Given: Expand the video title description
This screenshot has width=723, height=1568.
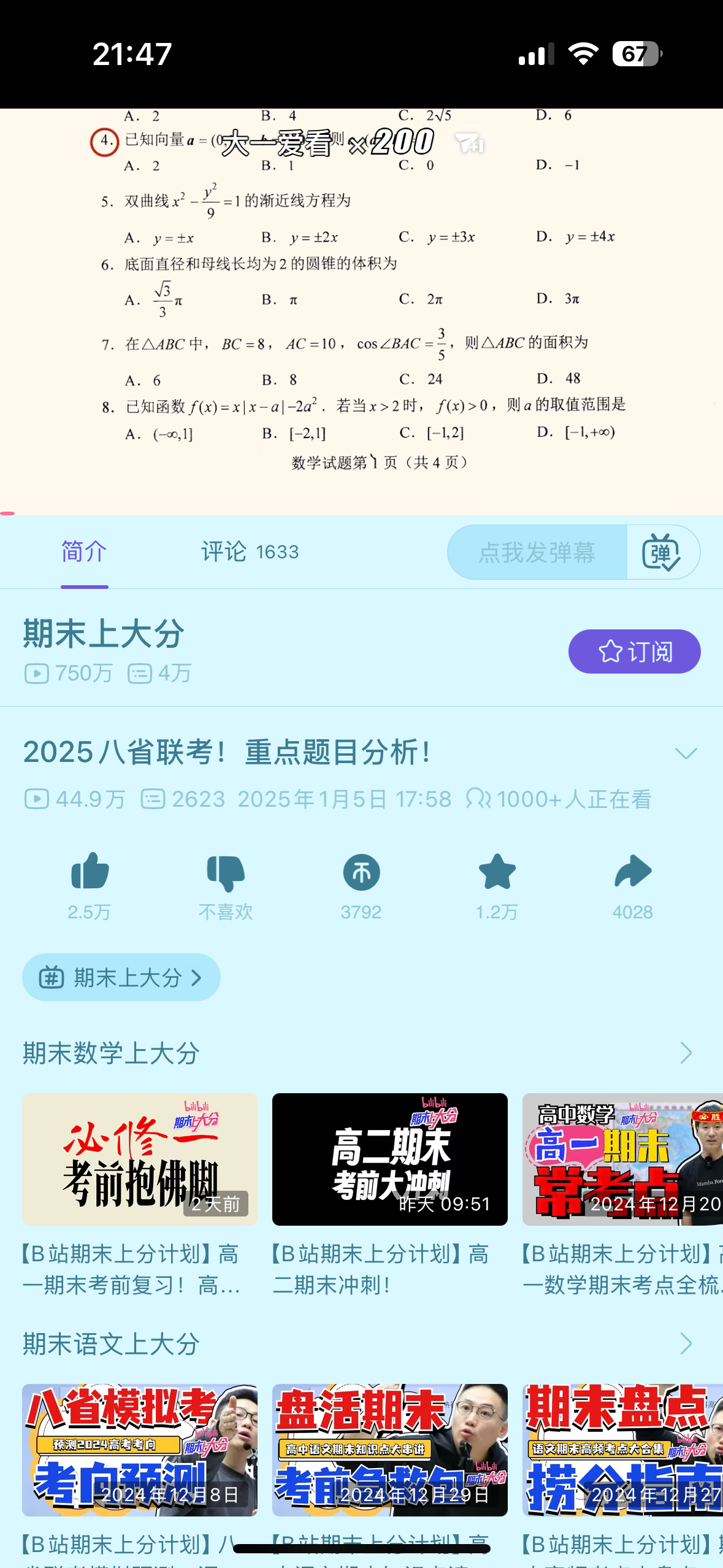Looking at the screenshot, I should (686, 753).
